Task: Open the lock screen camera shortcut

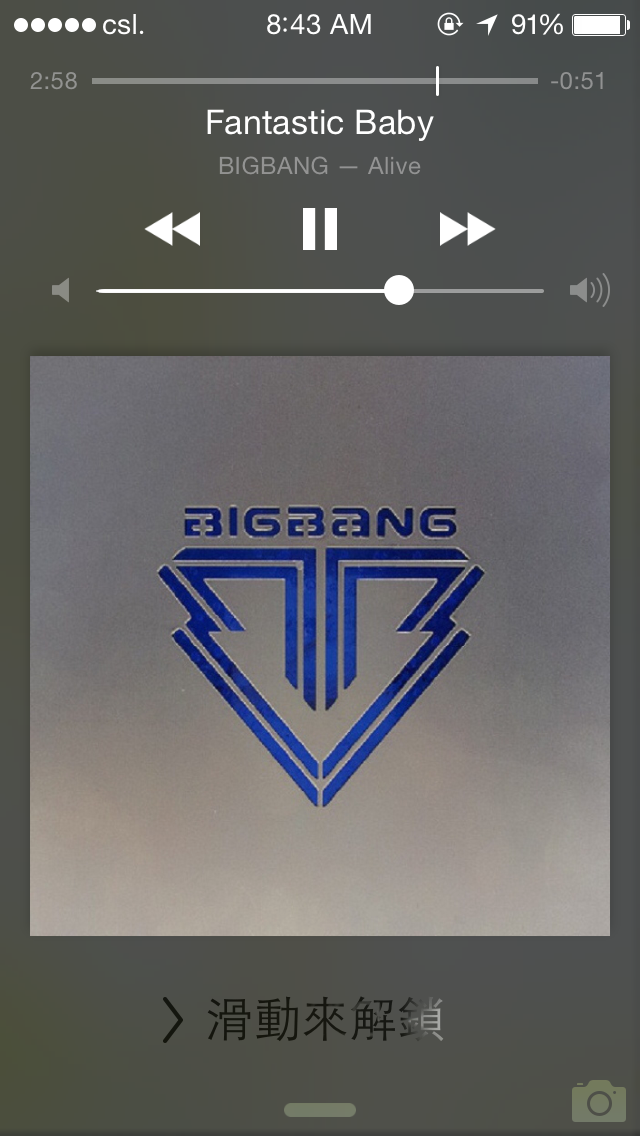Action: (598, 1100)
